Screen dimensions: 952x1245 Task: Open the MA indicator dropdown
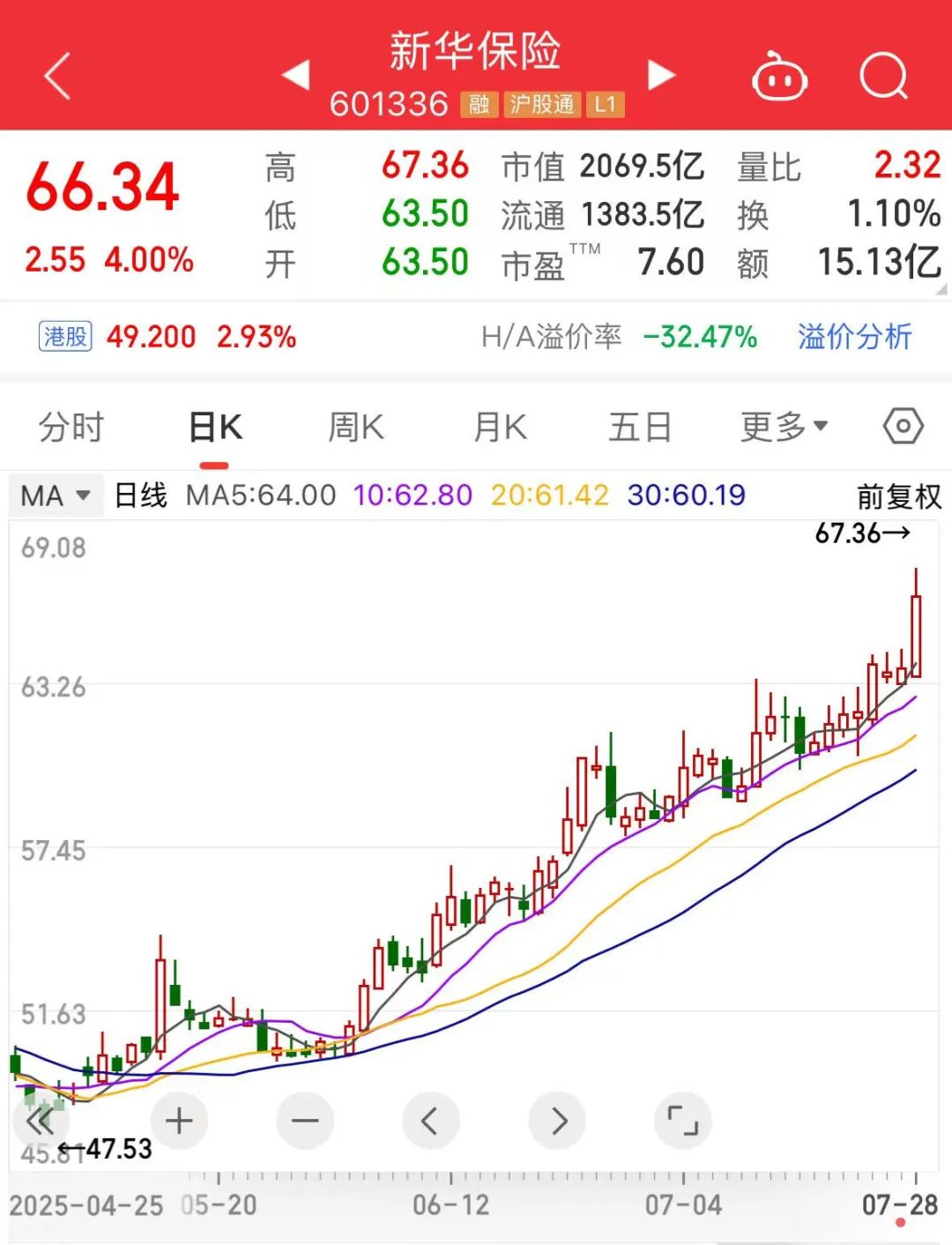56,496
